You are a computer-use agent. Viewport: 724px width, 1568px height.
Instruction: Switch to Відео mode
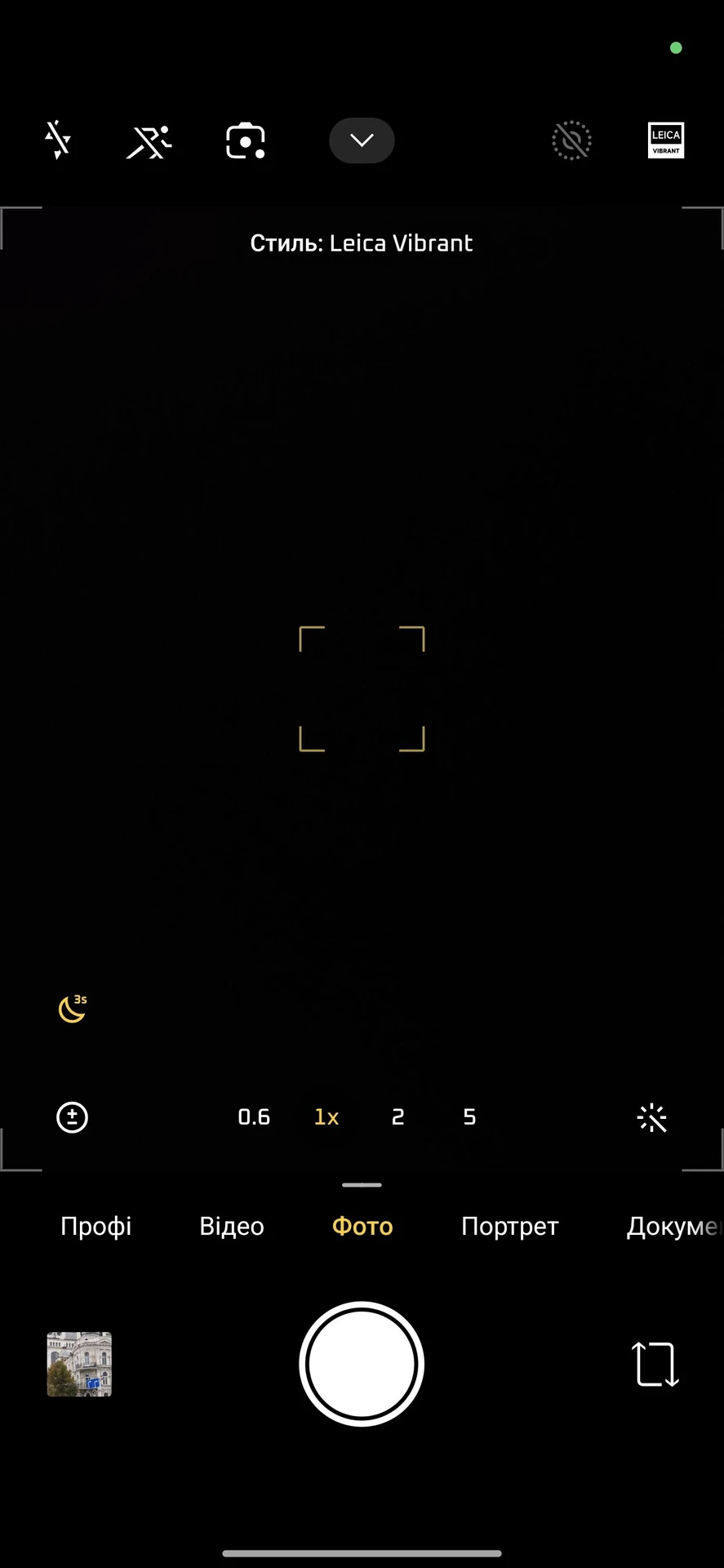tap(232, 1226)
